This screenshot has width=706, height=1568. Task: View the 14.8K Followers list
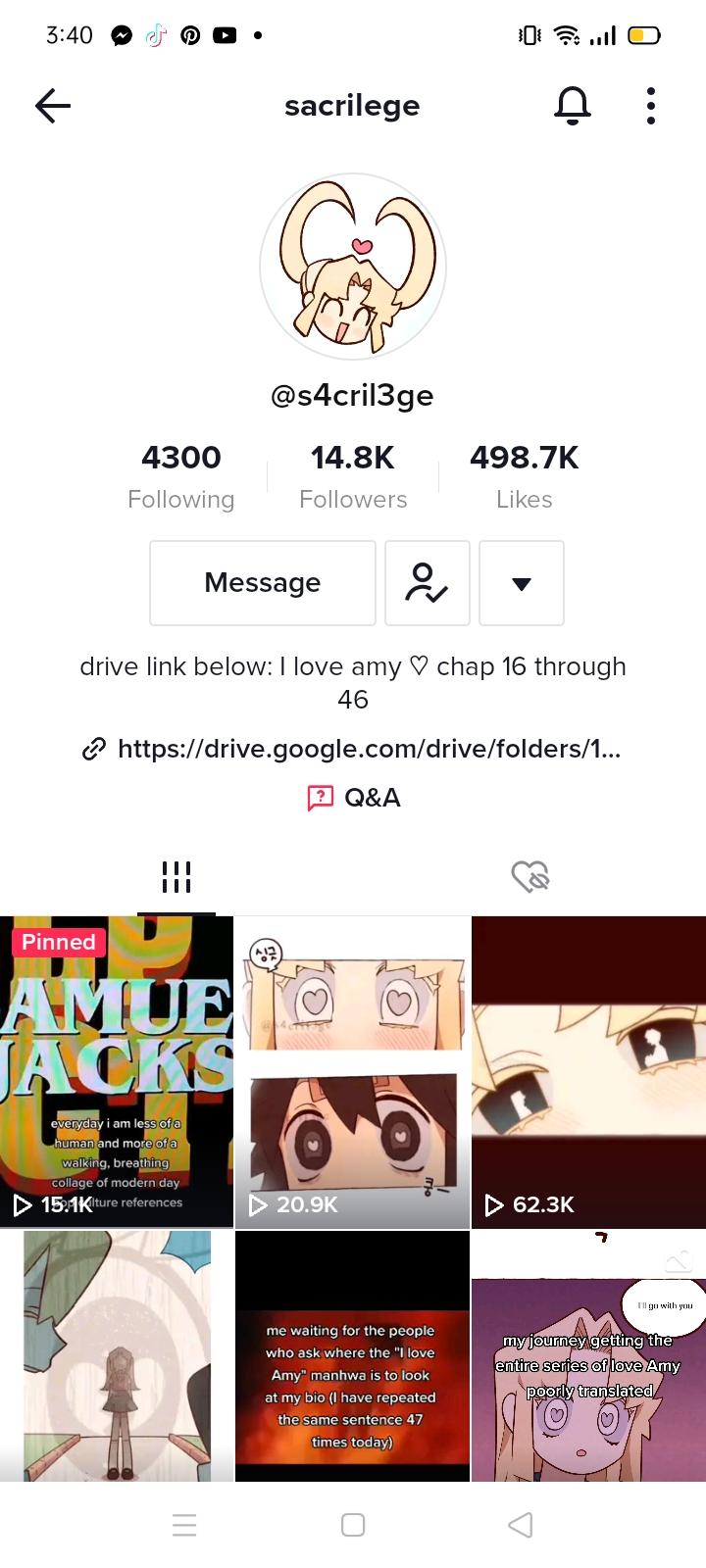coord(353,476)
